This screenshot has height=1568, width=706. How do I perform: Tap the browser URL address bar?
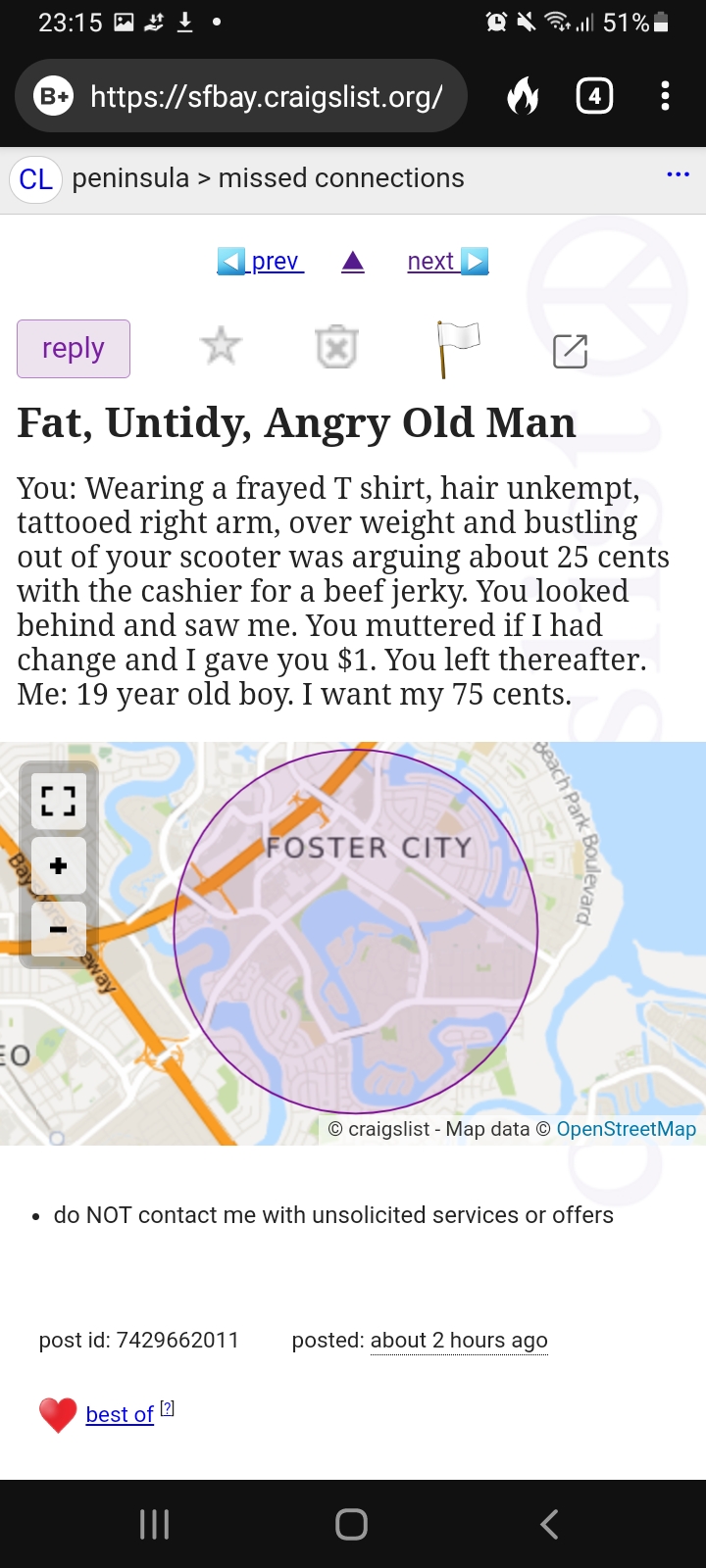(x=265, y=96)
